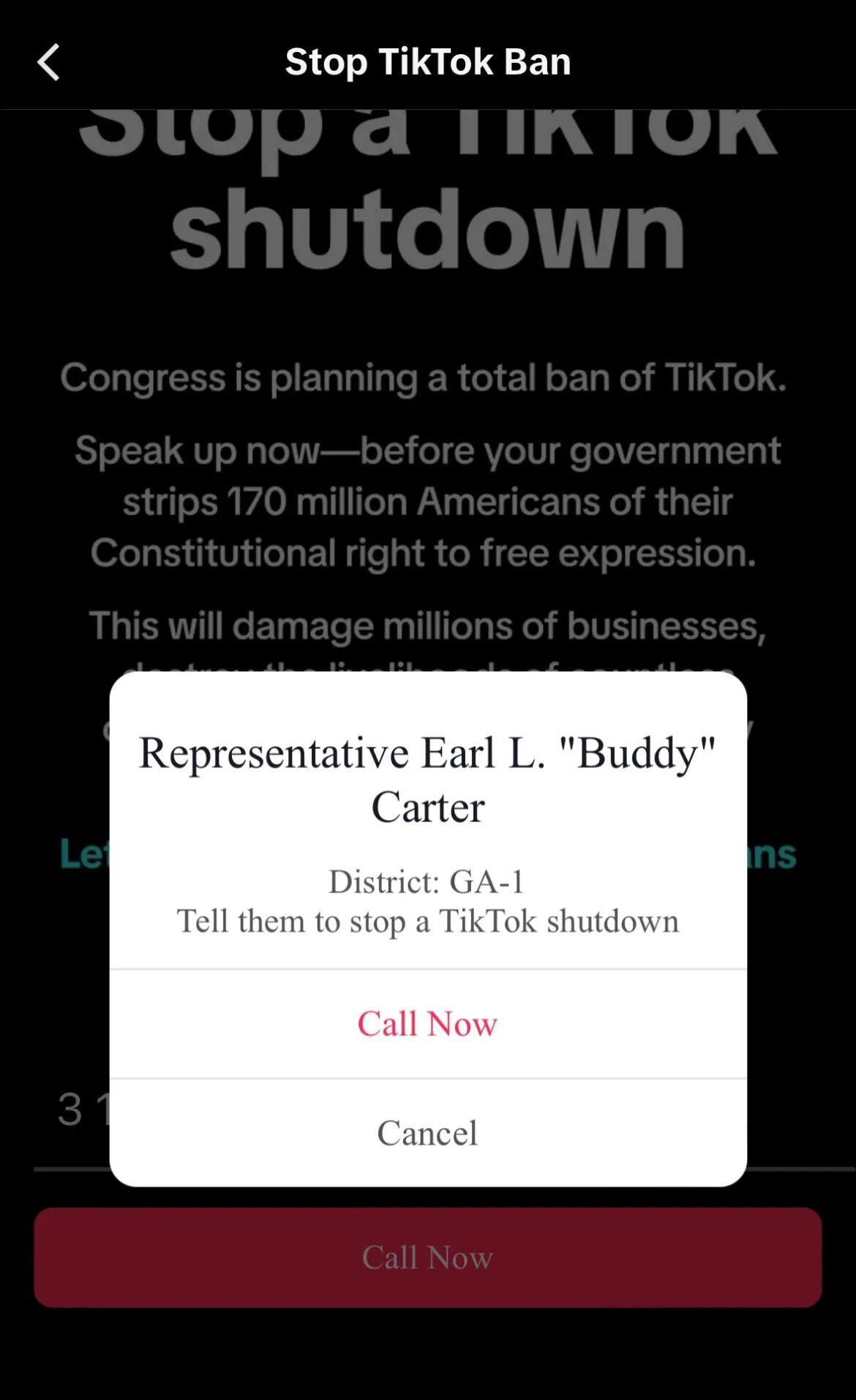Call Now in the Representative Carter dialog
Image resolution: width=856 pixels, height=1400 pixels.
427,1023
